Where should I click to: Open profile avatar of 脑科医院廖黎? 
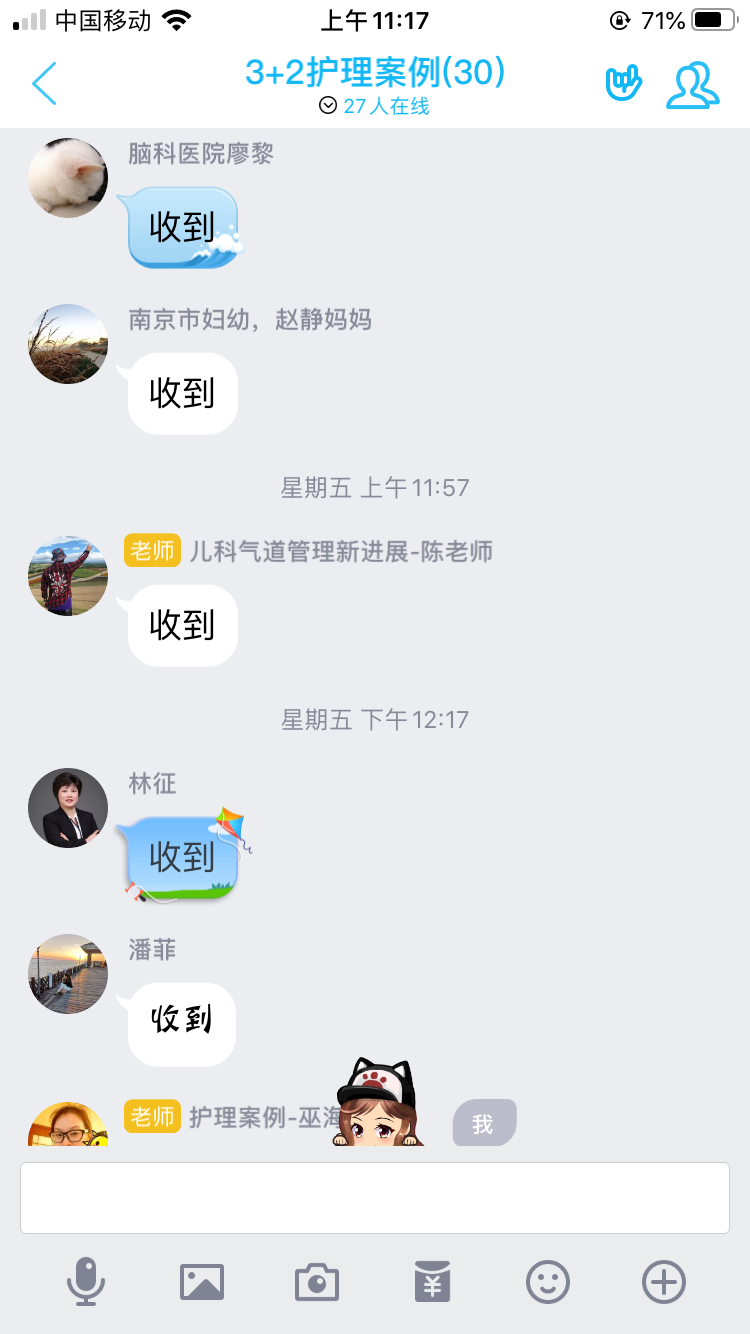(x=68, y=178)
